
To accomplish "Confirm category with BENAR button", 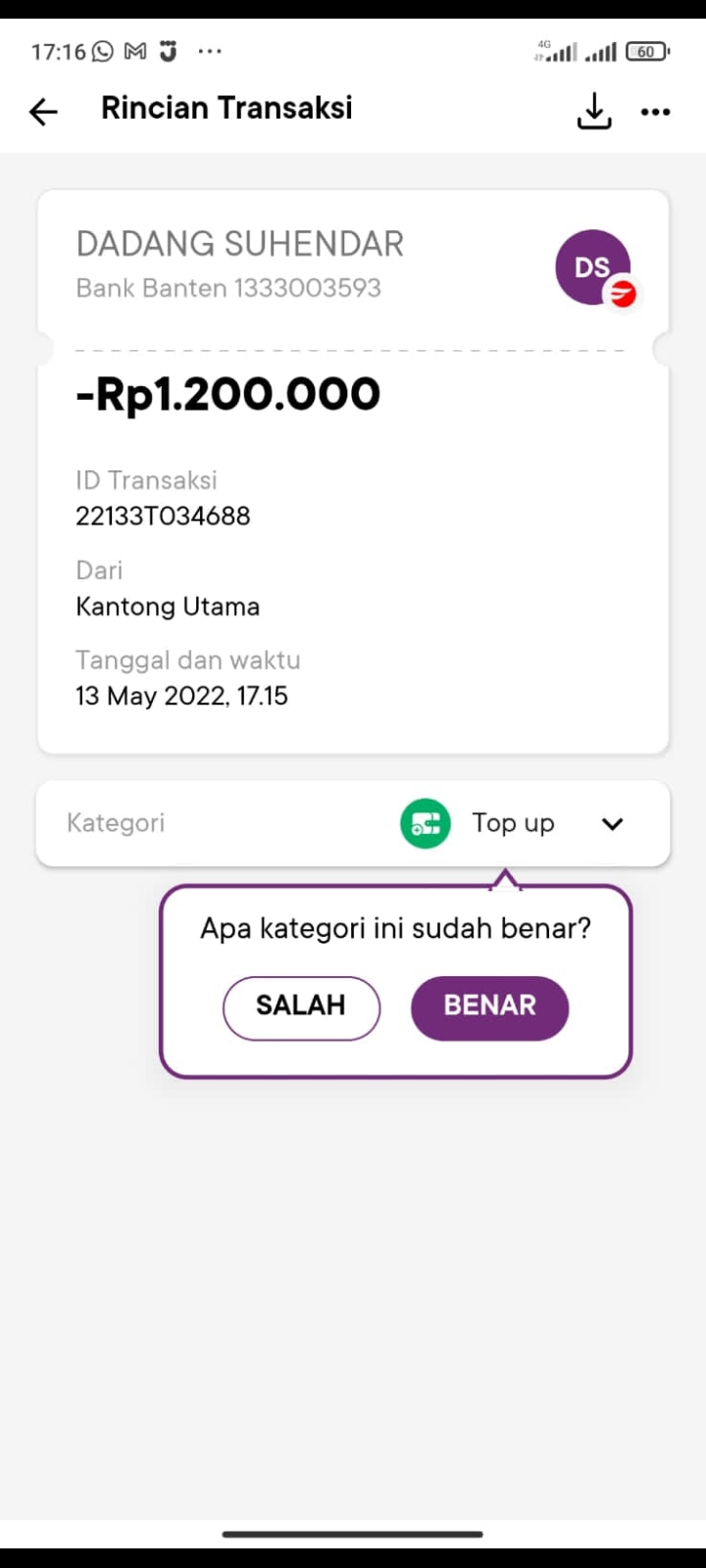I will coord(489,1007).
